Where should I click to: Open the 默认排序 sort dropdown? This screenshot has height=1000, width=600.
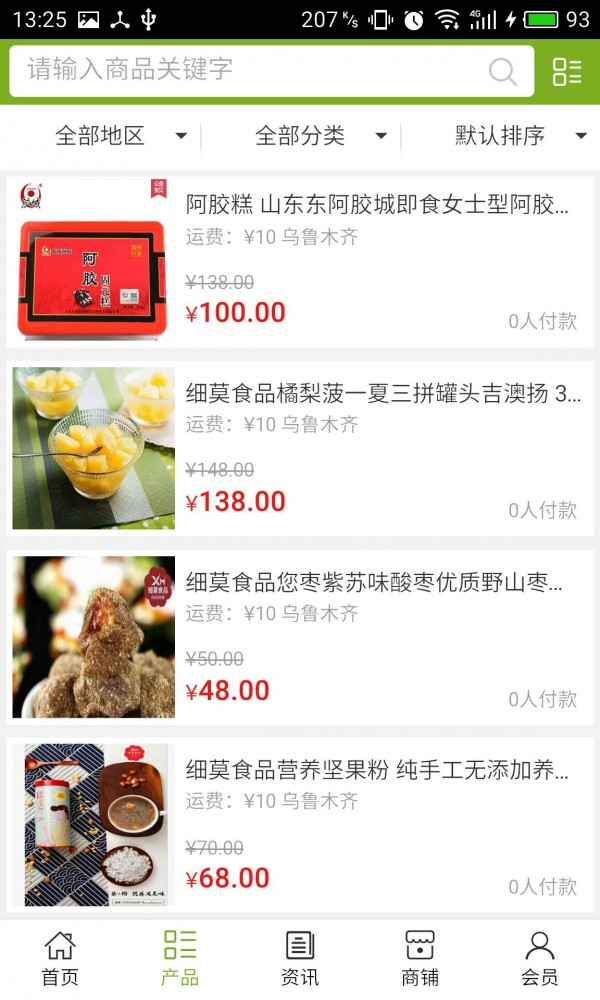(520, 136)
